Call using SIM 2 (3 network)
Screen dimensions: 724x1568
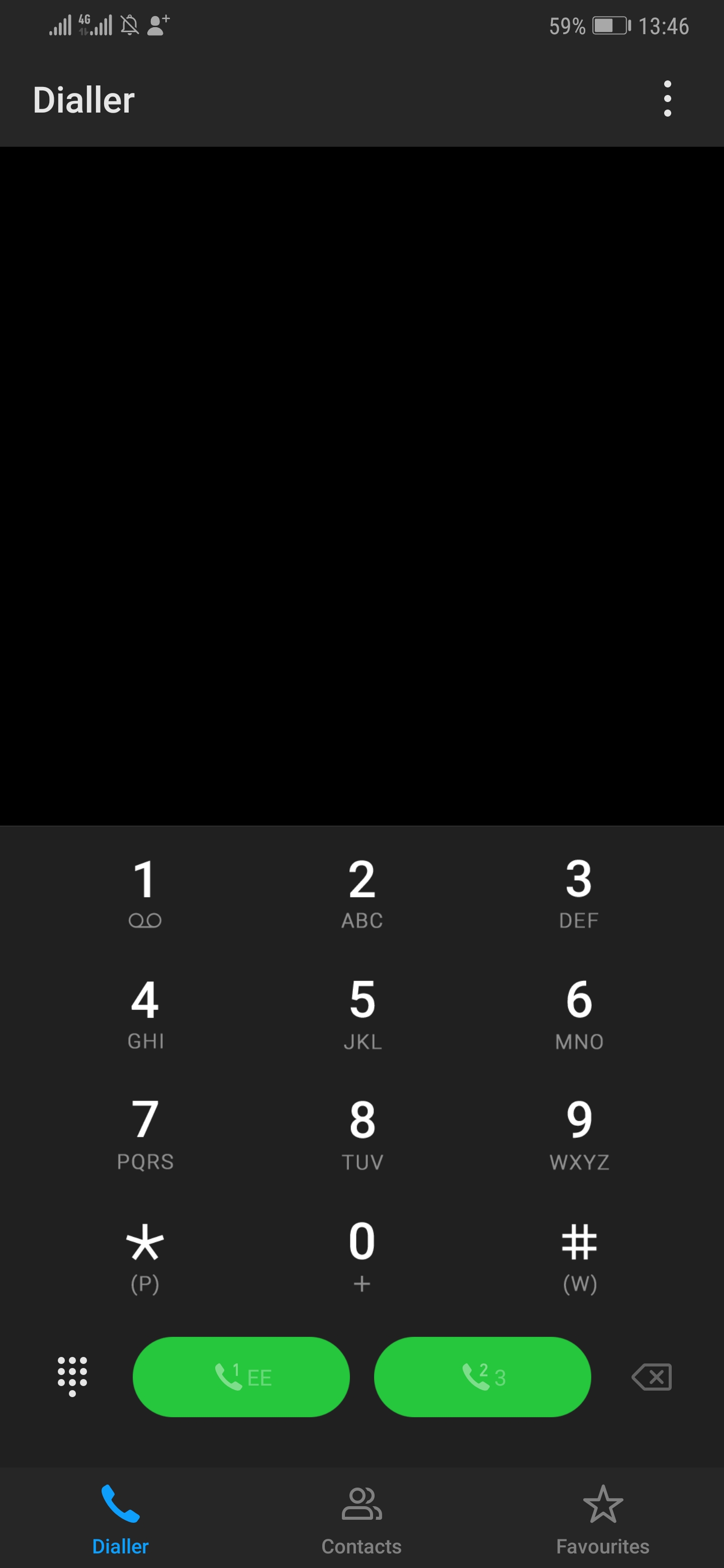[482, 1377]
